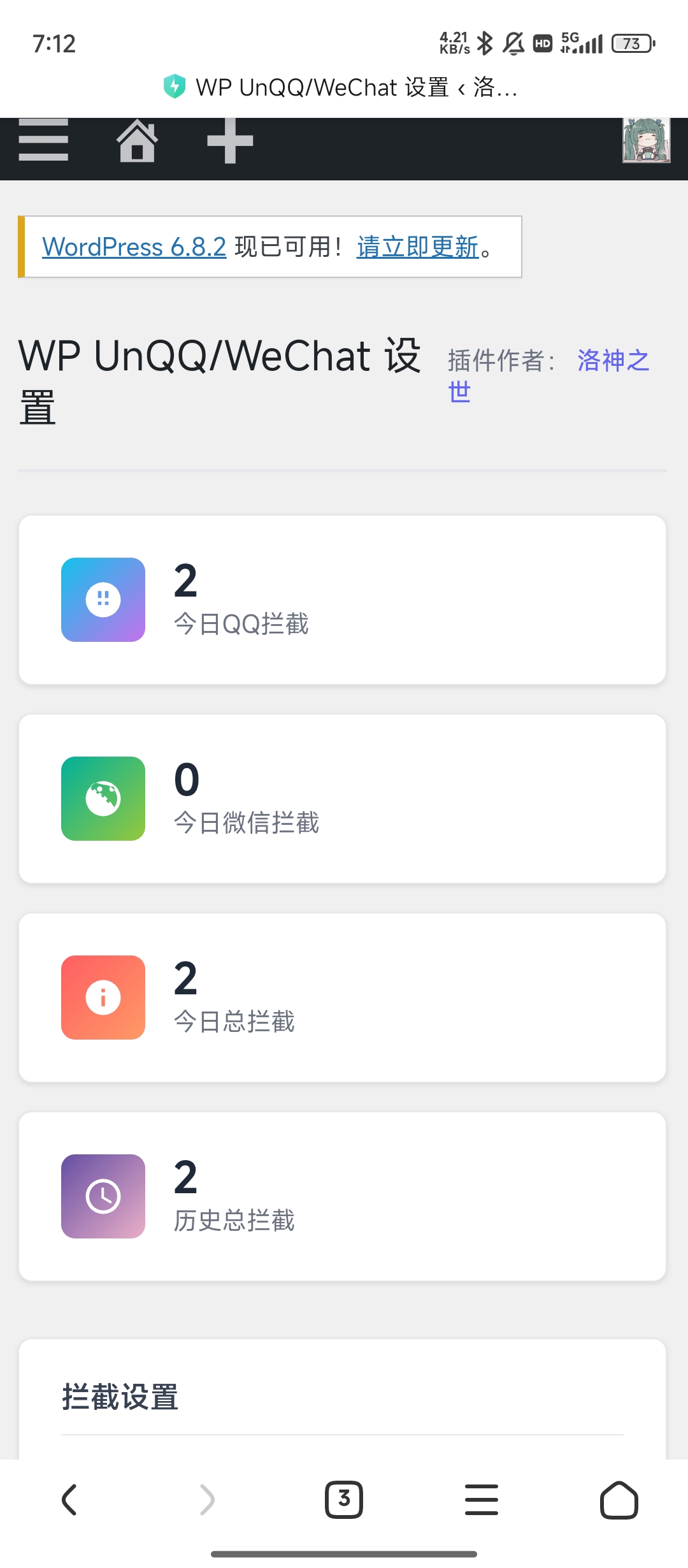Click the QQ interception card icon
The image size is (688, 1568).
click(x=103, y=600)
